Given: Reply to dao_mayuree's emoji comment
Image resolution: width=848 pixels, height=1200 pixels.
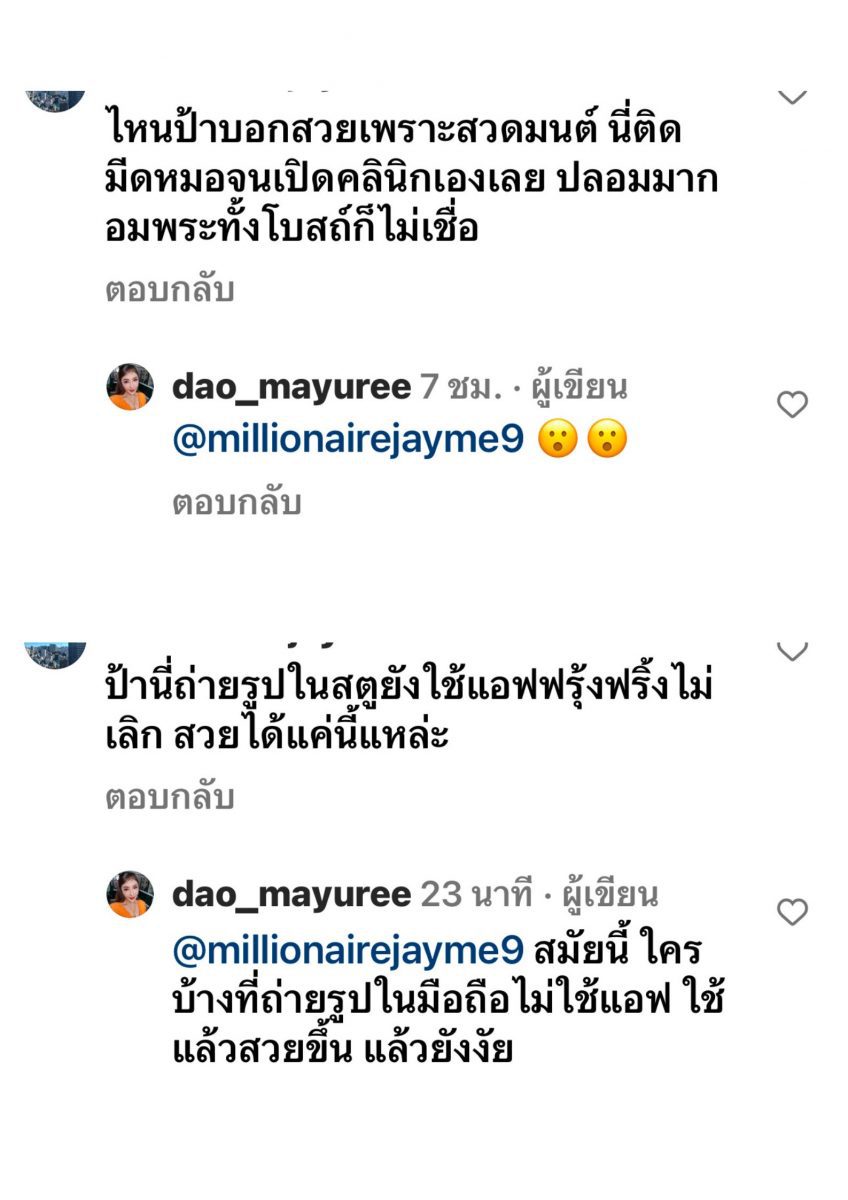Looking at the screenshot, I should pyautogui.click(x=236, y=502).
